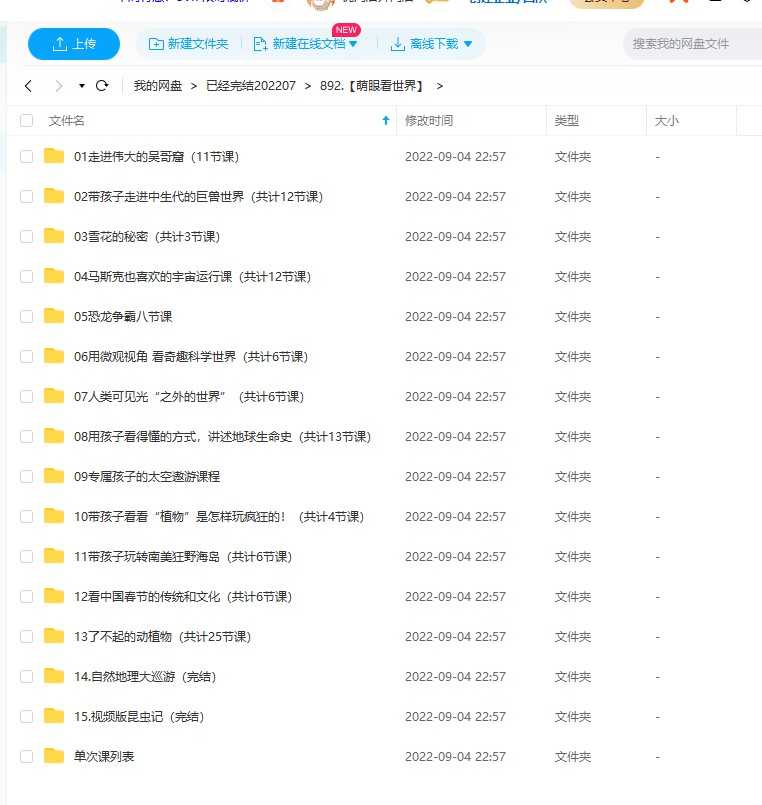Select checkbox for 09专属孩子的太空遨游课程
The image size is (762, 805).
[26, 477]
